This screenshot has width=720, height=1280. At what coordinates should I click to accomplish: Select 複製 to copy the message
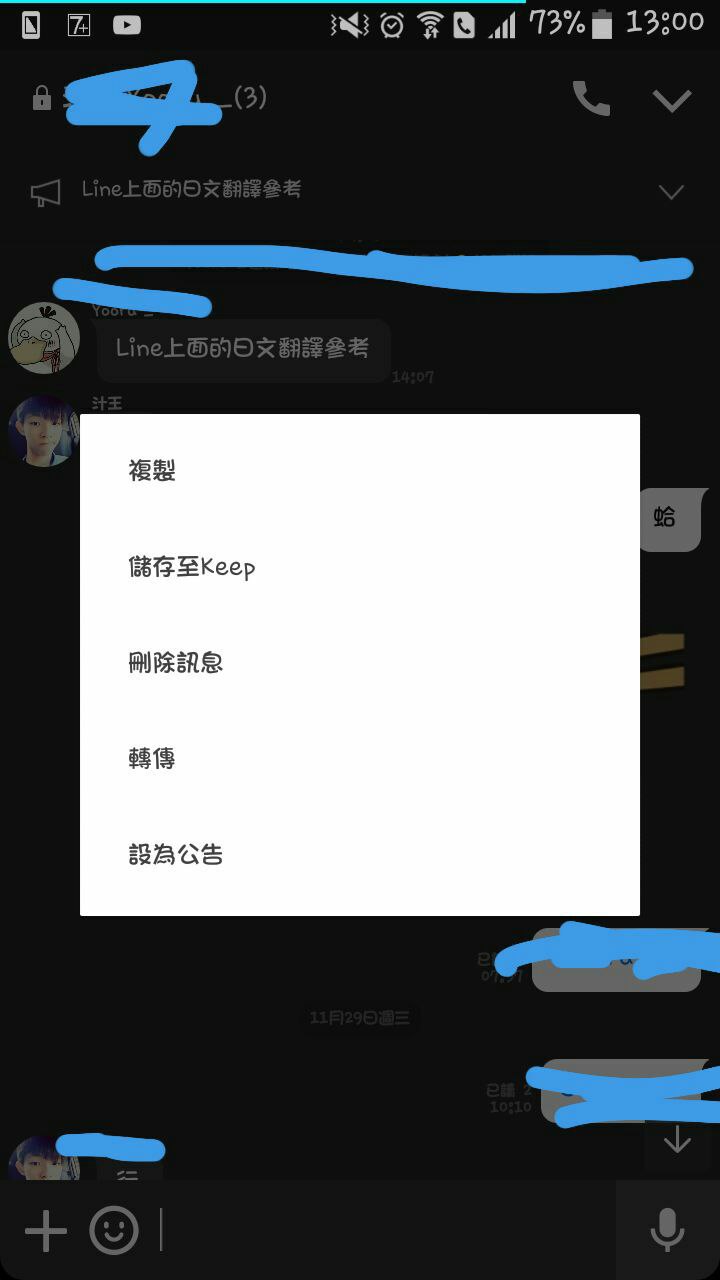pos(152,471)
